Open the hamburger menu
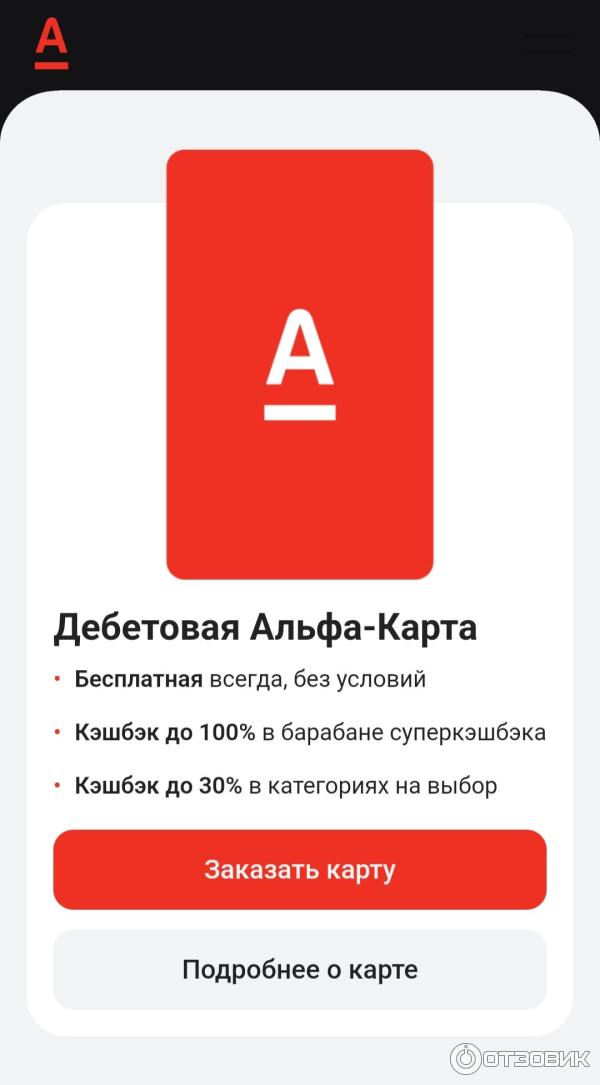Viewport: 600px width, 1085px height. coord(547,43)
